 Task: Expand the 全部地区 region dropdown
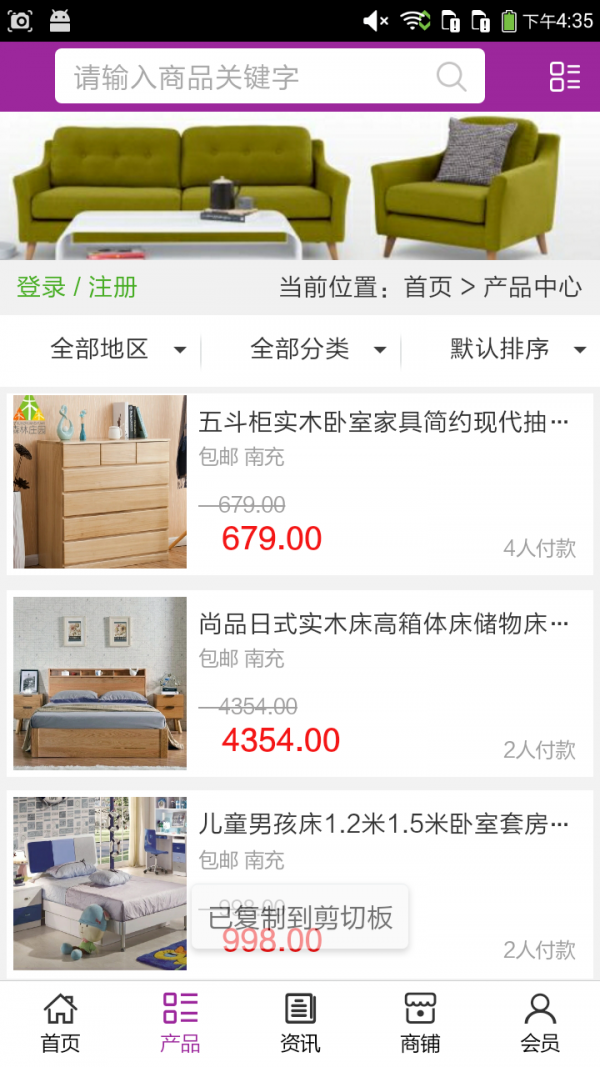(118, 349)
